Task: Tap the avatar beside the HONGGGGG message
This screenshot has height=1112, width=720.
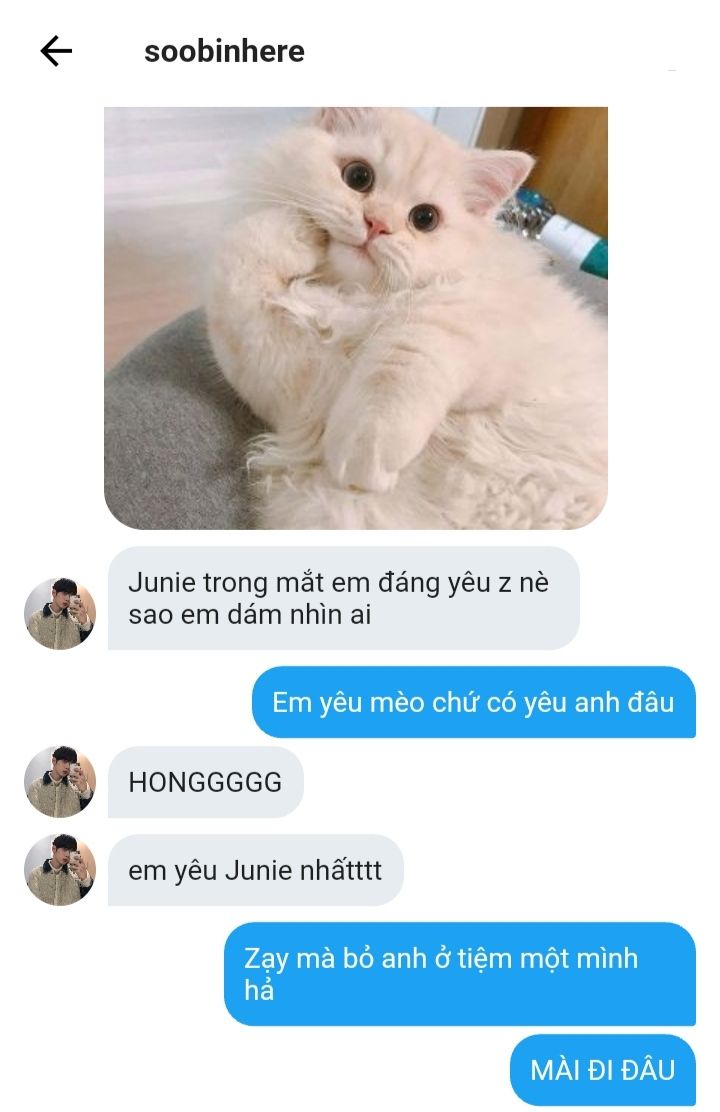Action: click(60, 781)
